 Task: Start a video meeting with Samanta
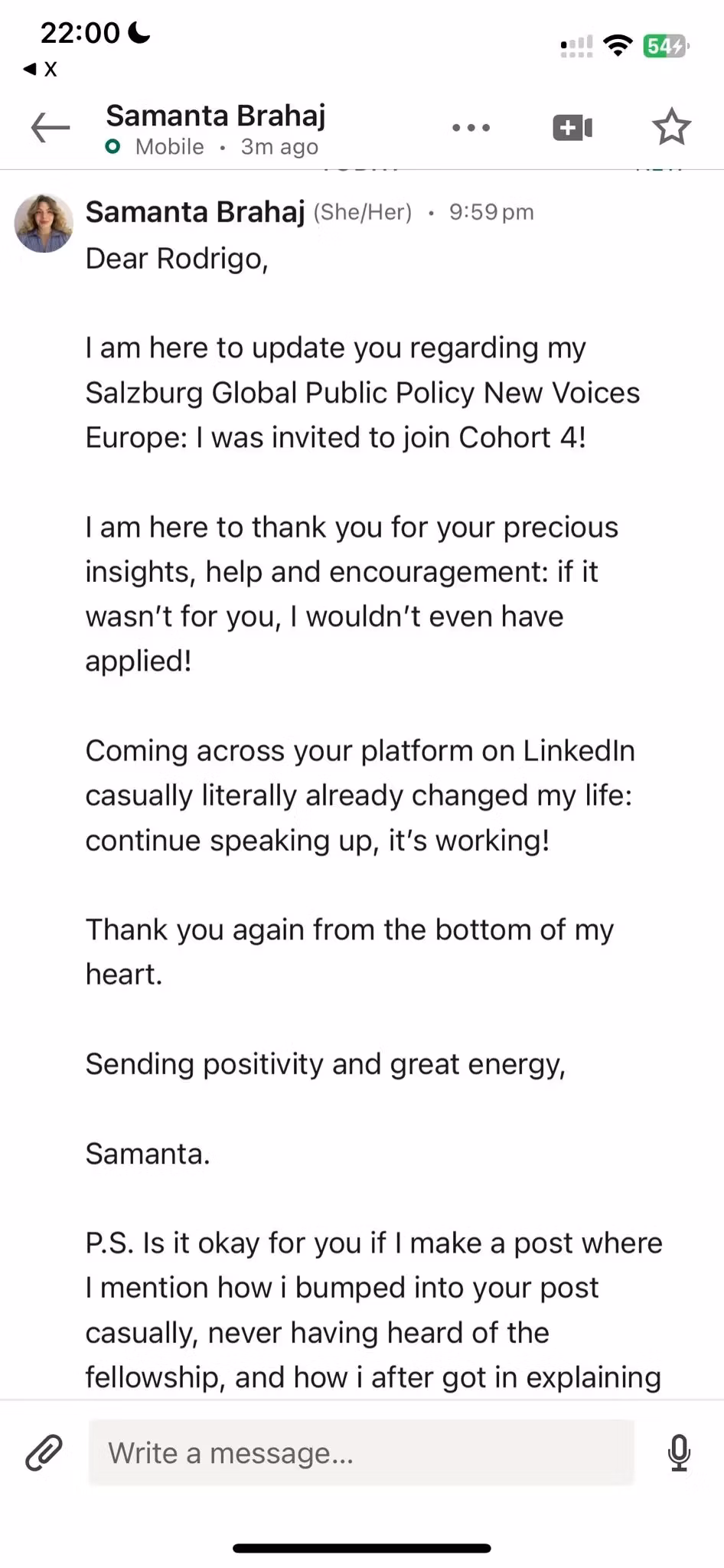click(572, 128)
